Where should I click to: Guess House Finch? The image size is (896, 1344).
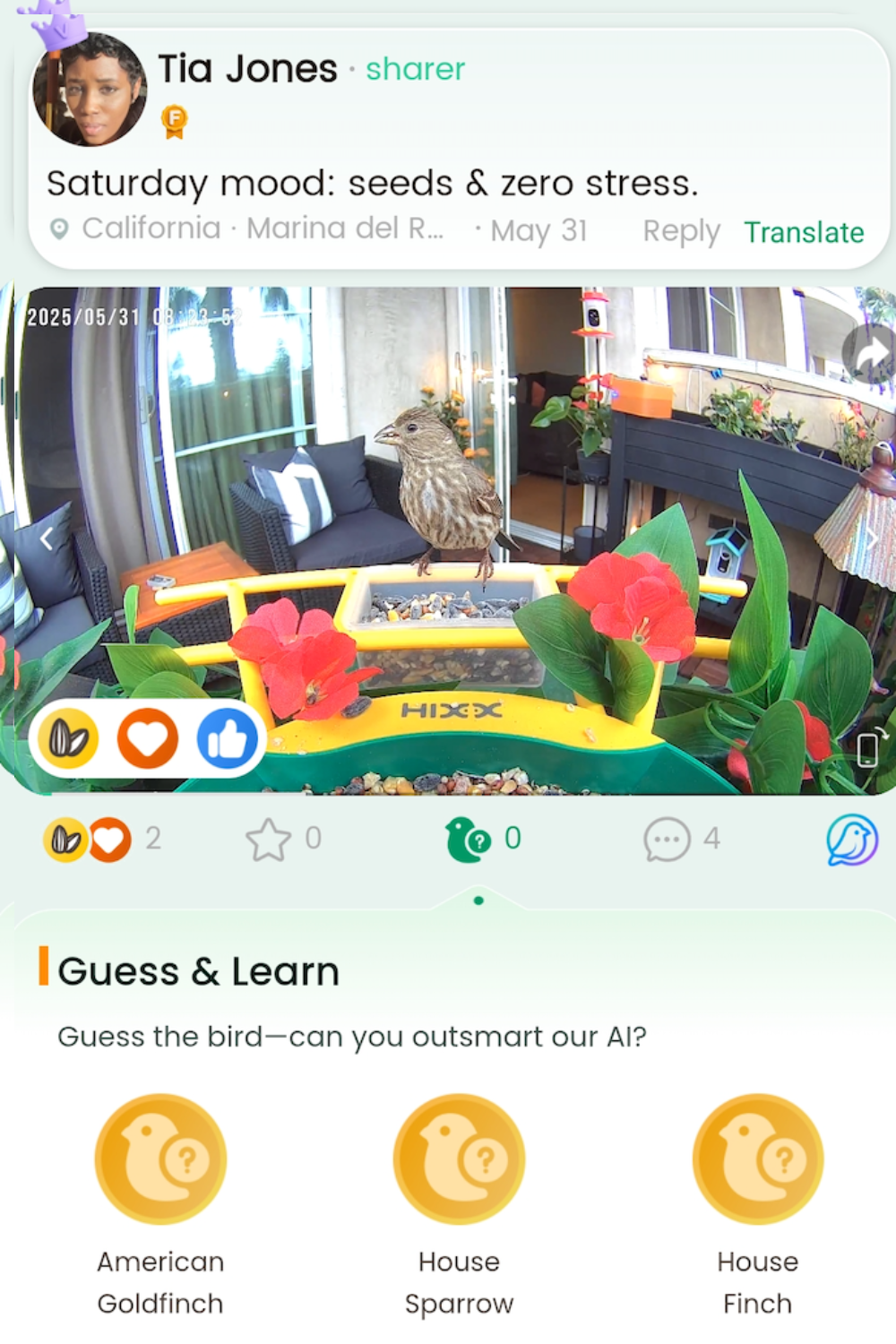(757, 1159)
